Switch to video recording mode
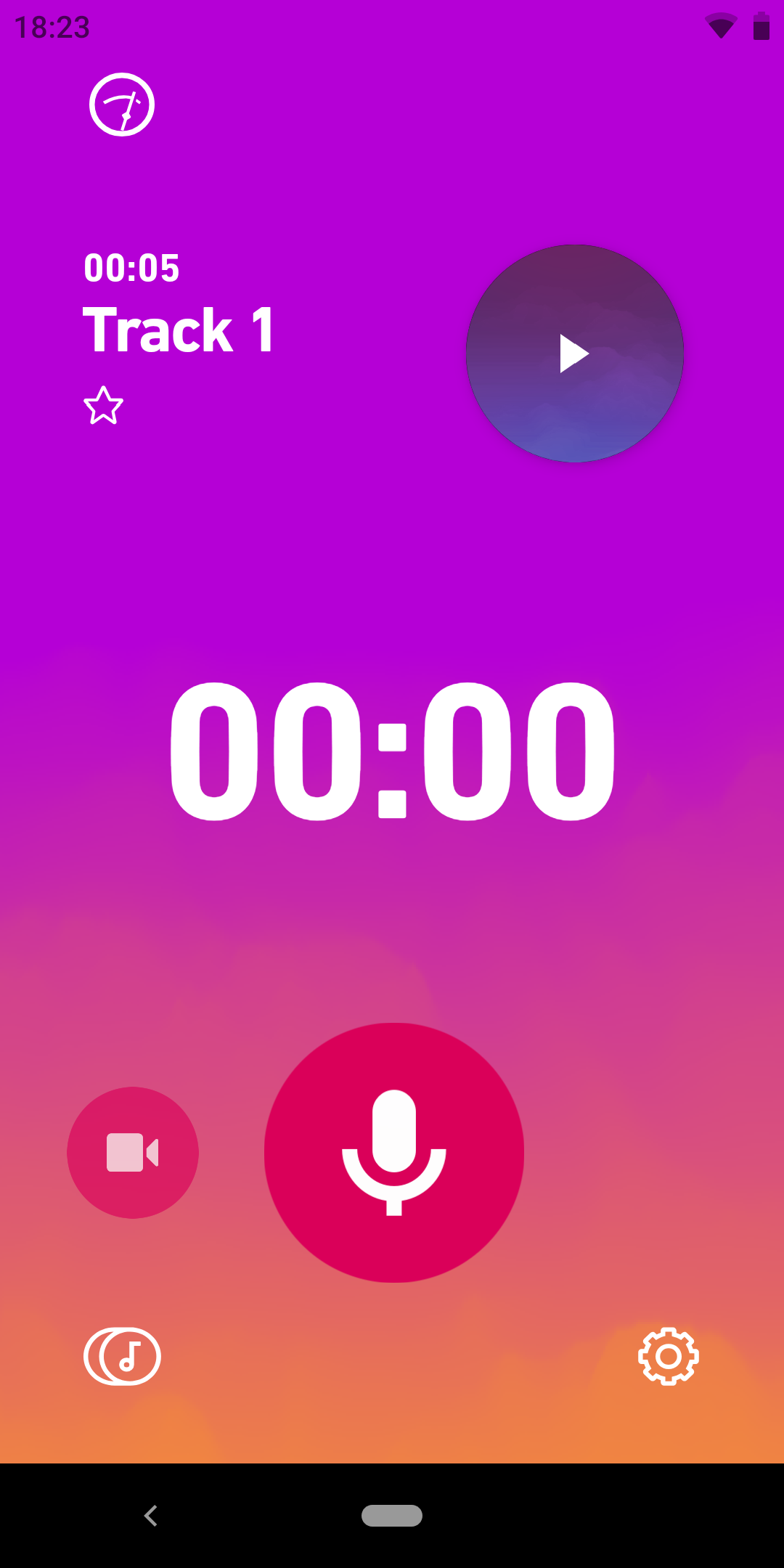The width and height of the screenshot is (784, 1568). click(x=133, y=1153)
